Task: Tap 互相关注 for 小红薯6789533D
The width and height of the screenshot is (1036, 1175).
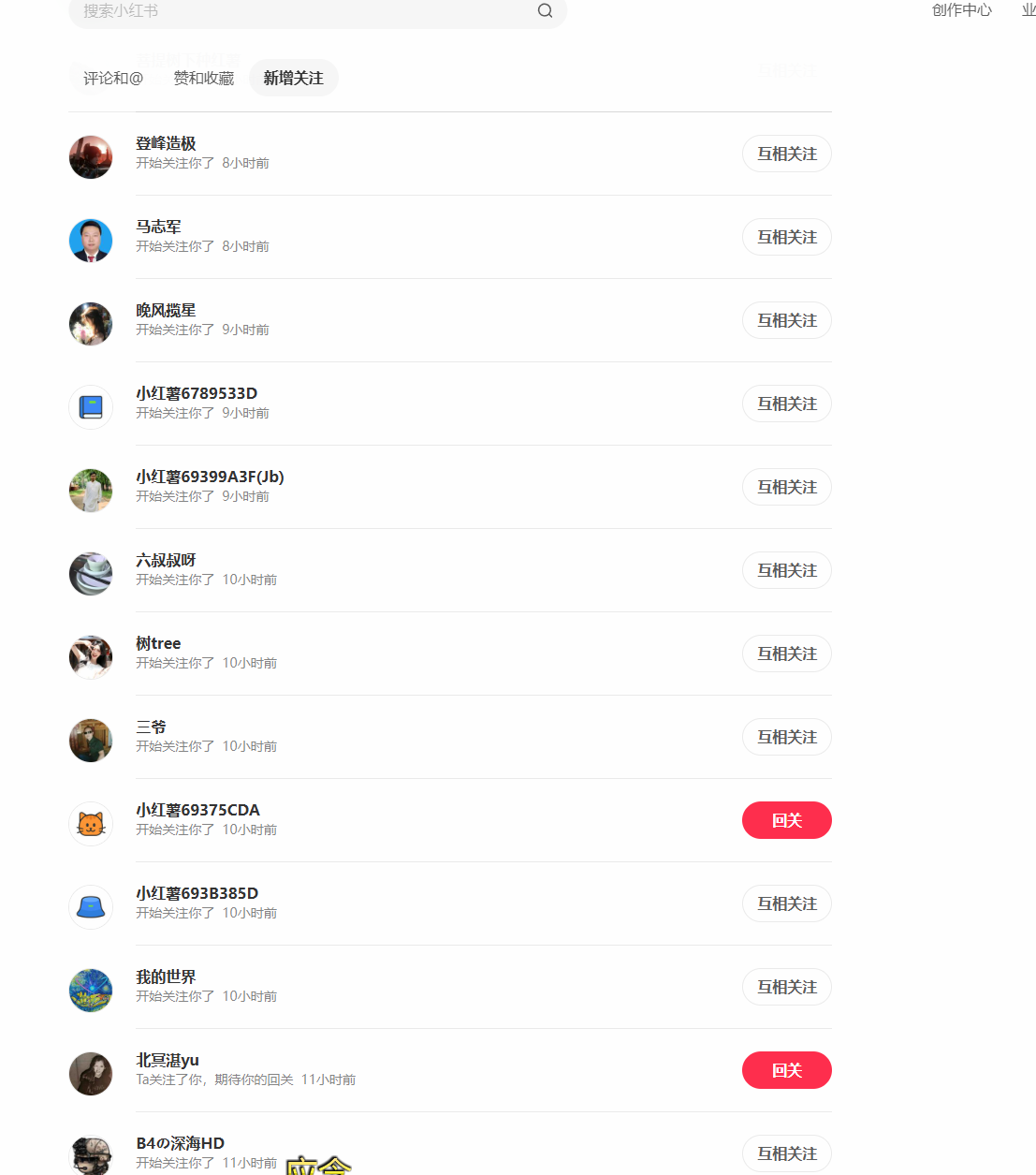Action: 786,404
